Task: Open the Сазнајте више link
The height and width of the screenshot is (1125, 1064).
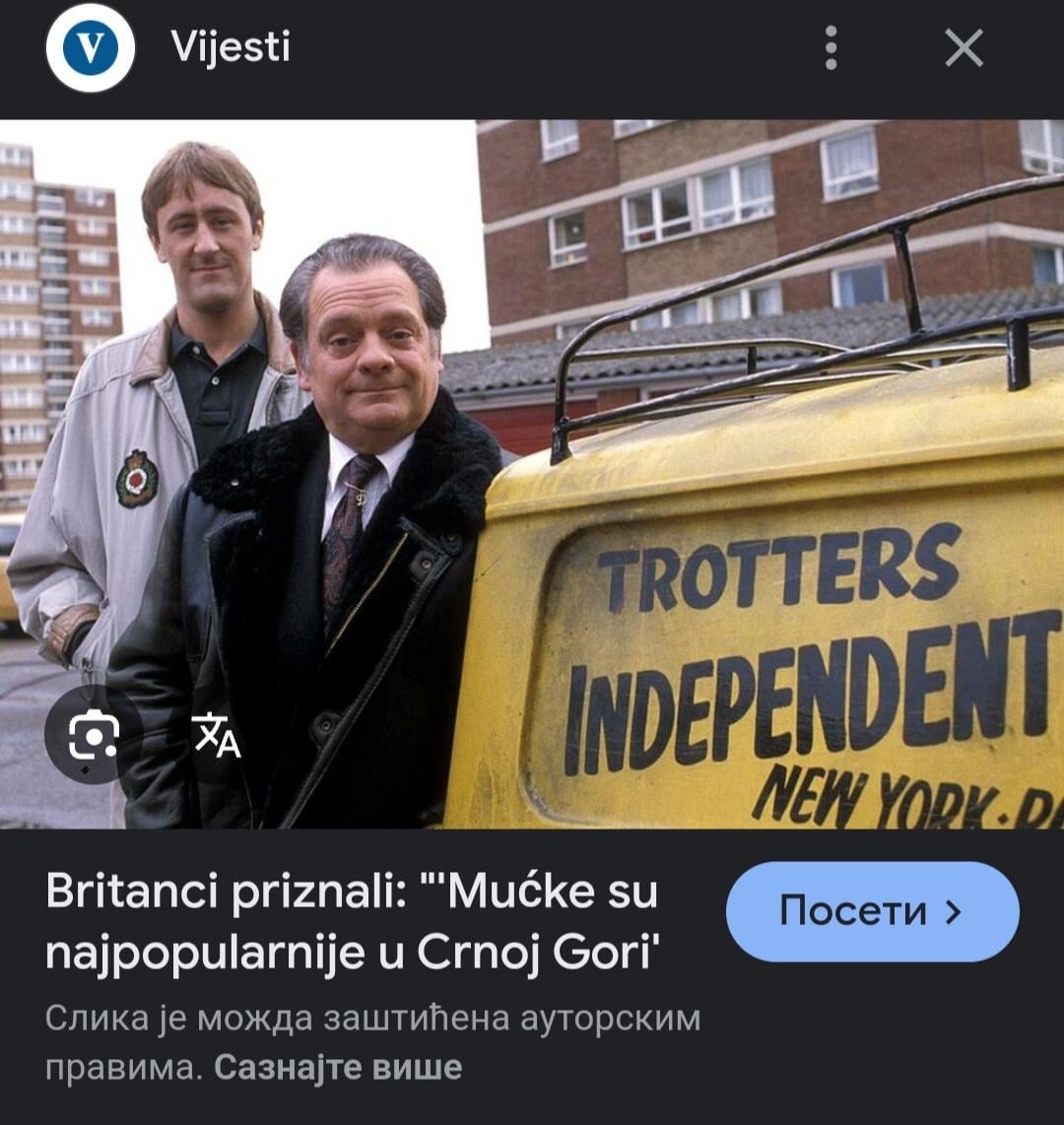Action: coord(338,1067)
